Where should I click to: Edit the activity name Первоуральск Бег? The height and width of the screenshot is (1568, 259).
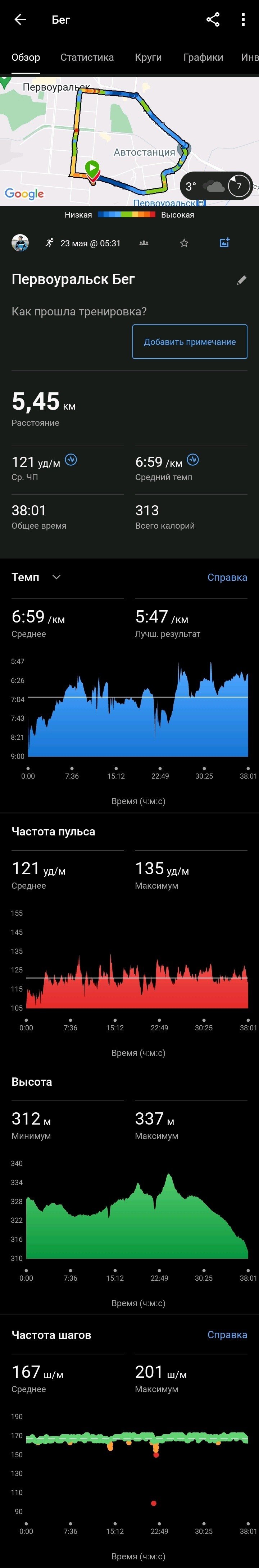coord(241,280)
